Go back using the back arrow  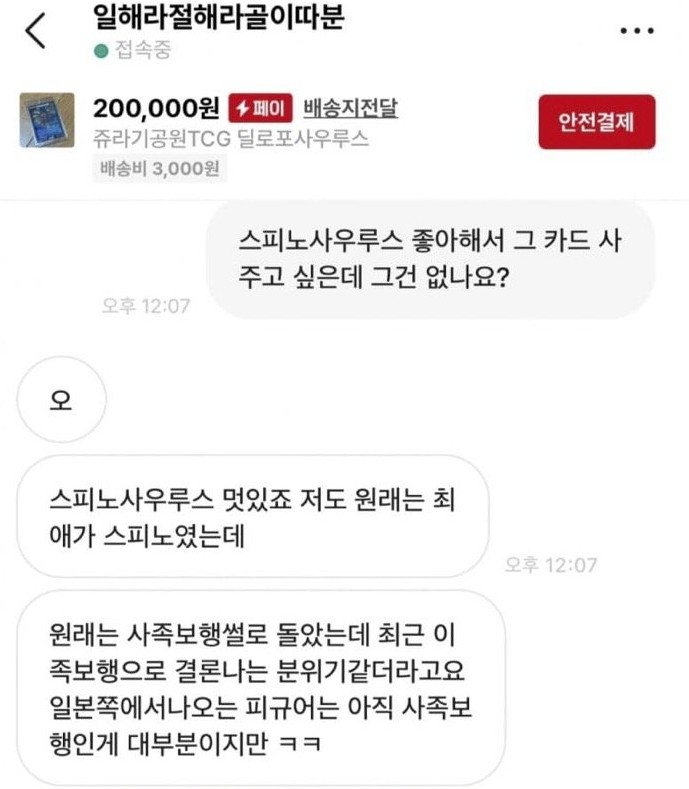pos(36,31)
